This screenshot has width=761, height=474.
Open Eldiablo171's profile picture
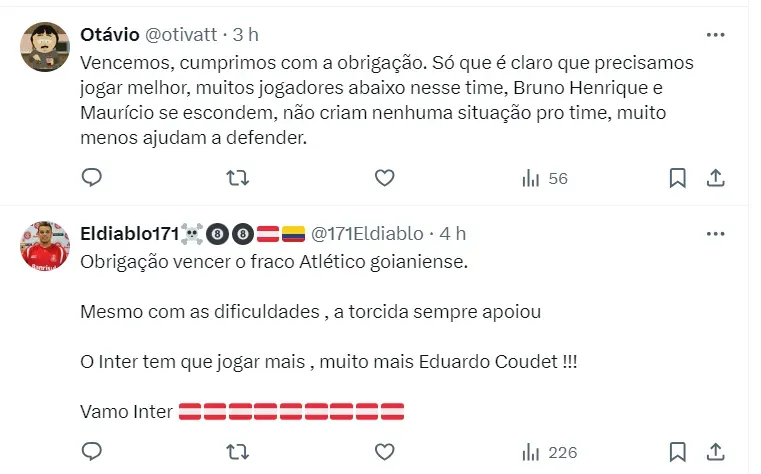46,246
